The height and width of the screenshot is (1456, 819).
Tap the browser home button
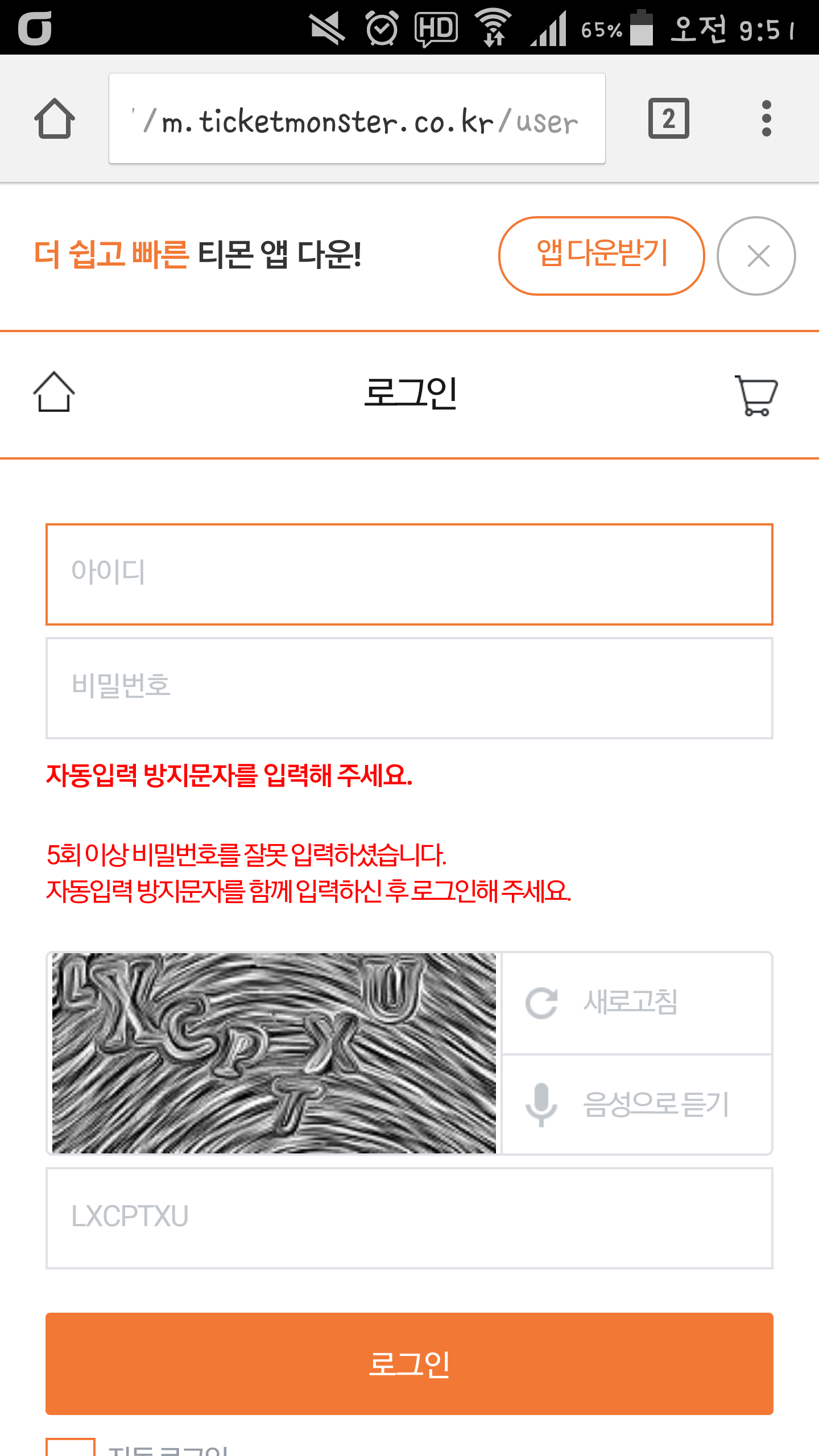click(x=54, y=119)
